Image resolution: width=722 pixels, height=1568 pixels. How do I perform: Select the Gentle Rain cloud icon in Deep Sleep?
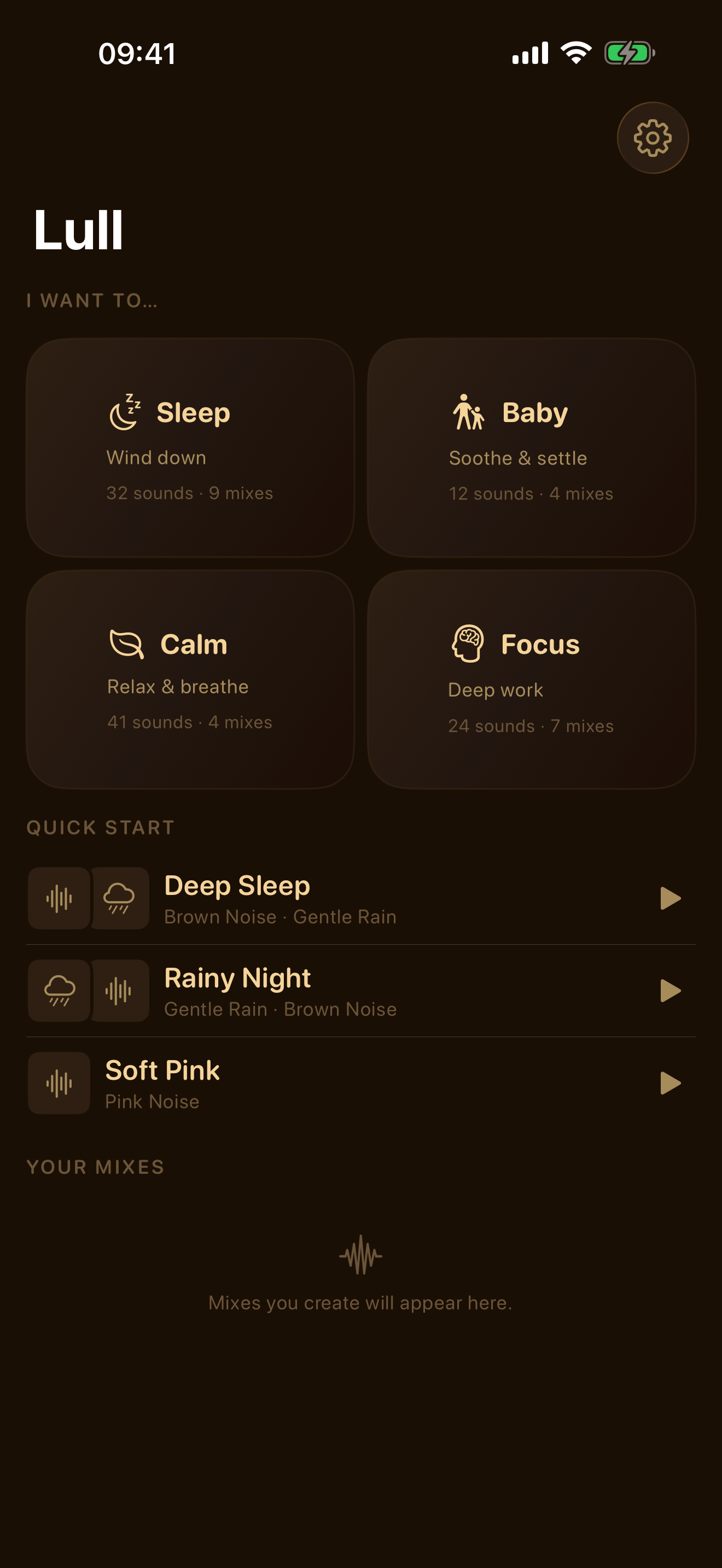119,898
